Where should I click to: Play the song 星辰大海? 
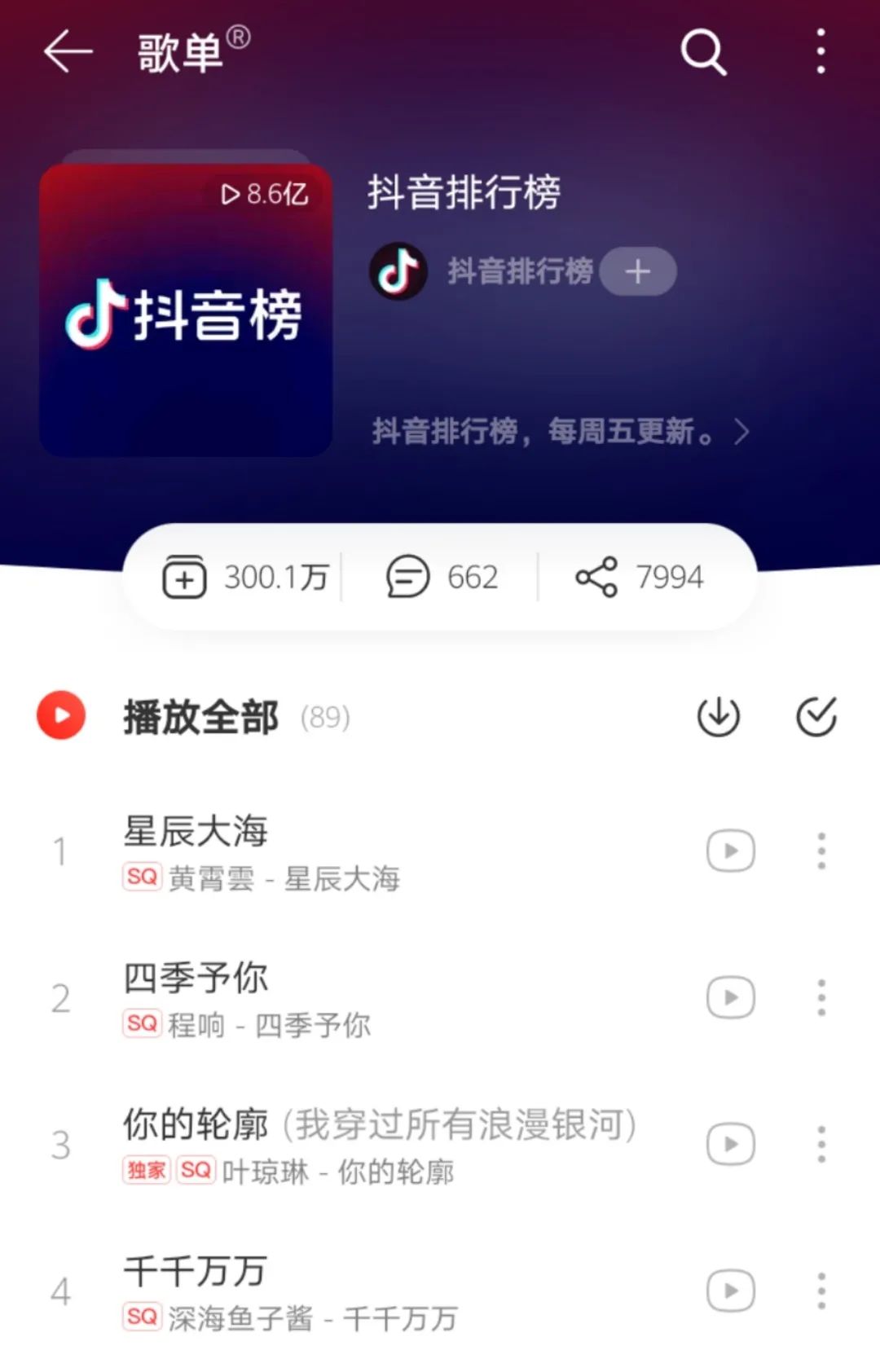pyautogui.click(x=326, y=851)
